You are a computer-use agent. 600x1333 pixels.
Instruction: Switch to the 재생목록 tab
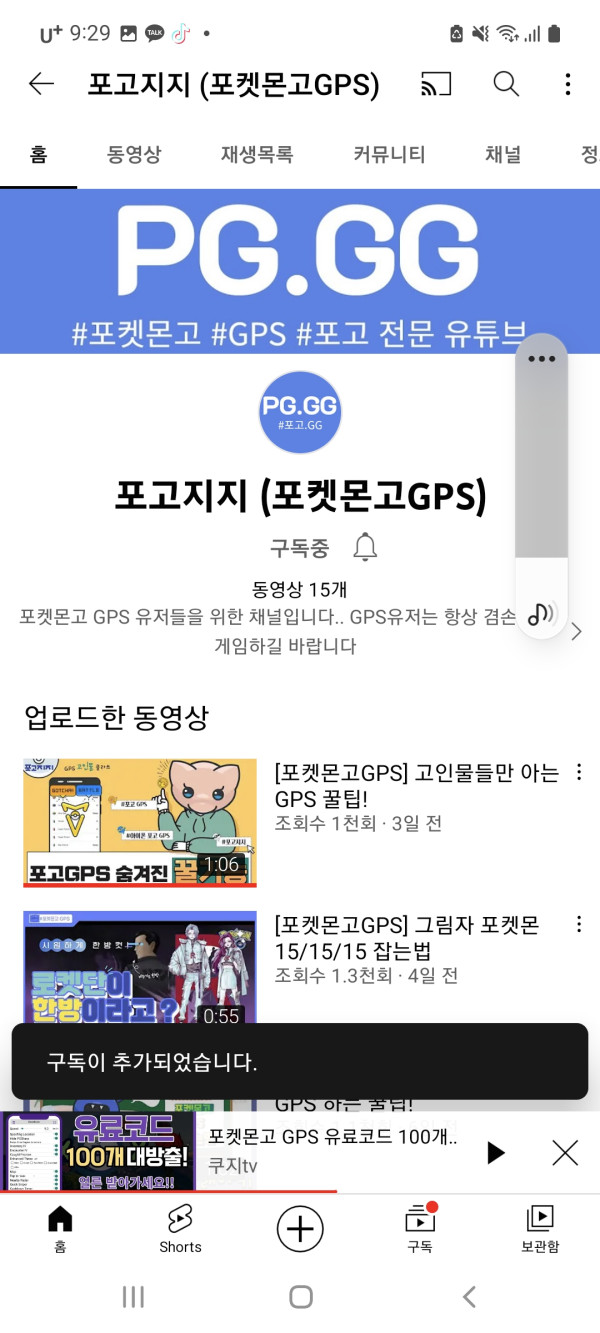[x=257, y=155]
